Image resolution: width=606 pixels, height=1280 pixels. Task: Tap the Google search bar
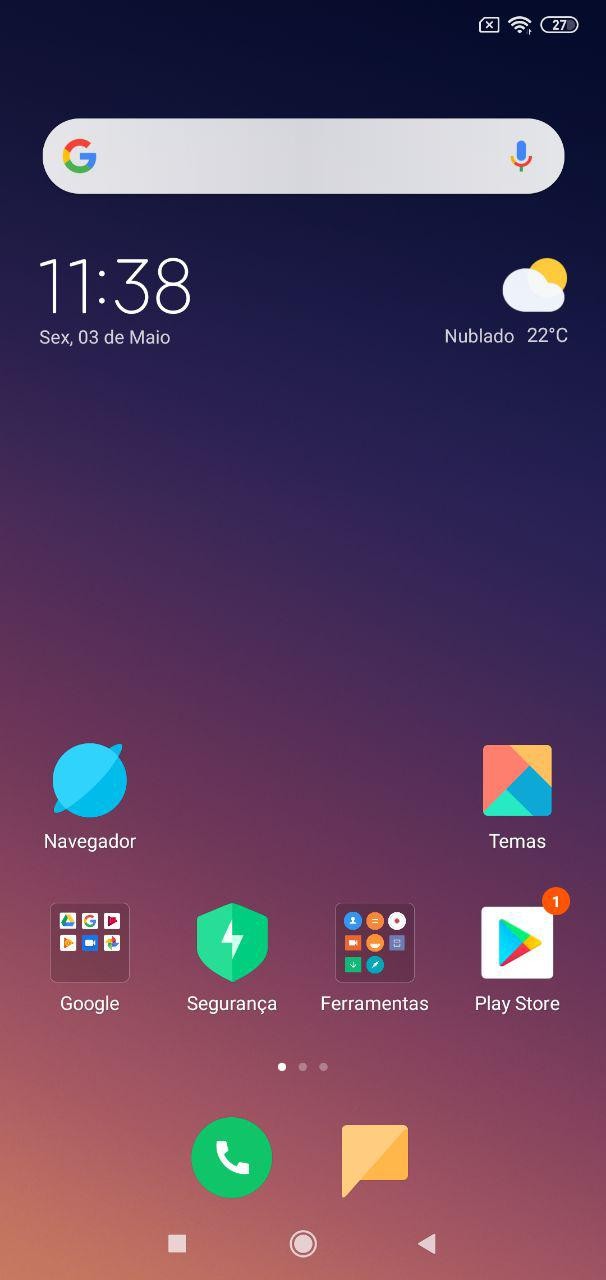303,156
